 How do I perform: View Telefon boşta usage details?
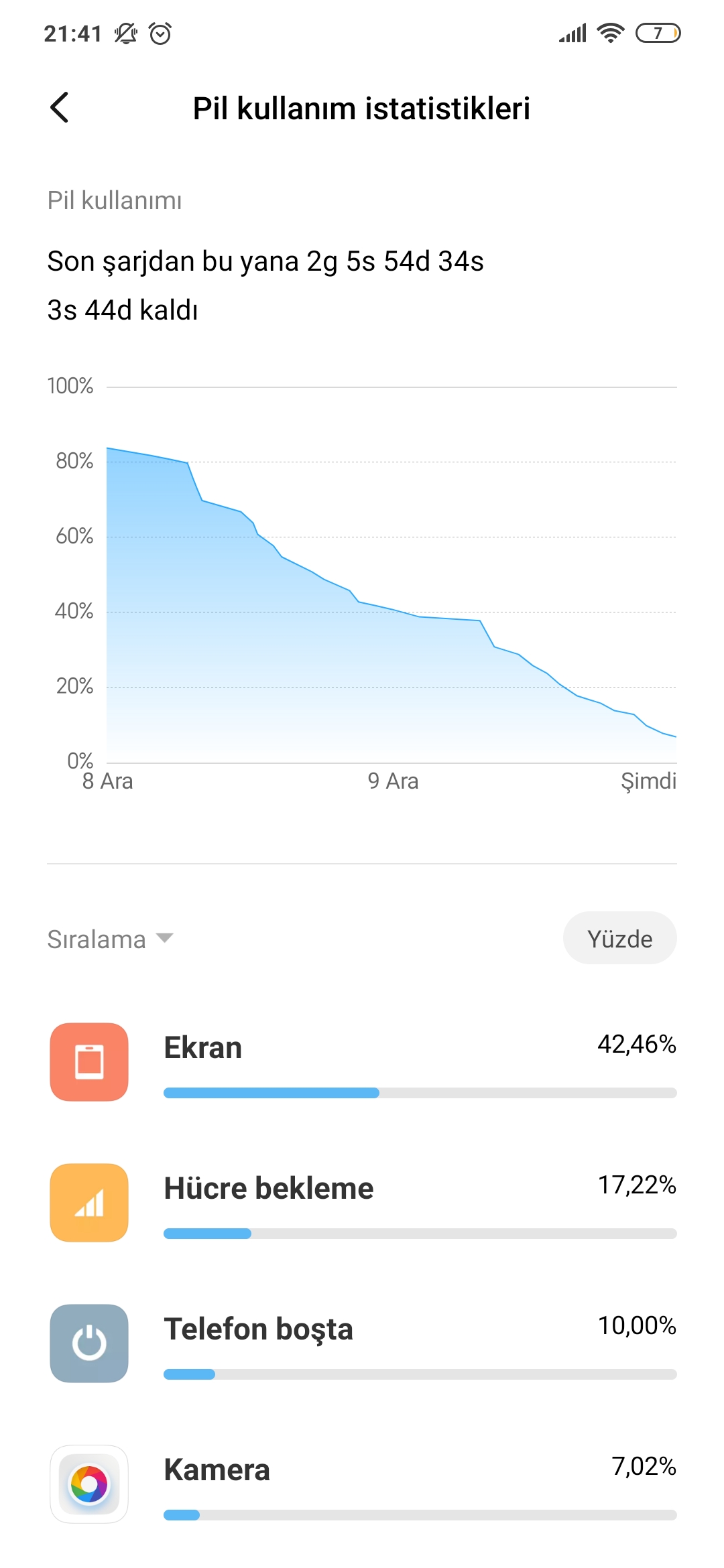tap(362, 1344)
